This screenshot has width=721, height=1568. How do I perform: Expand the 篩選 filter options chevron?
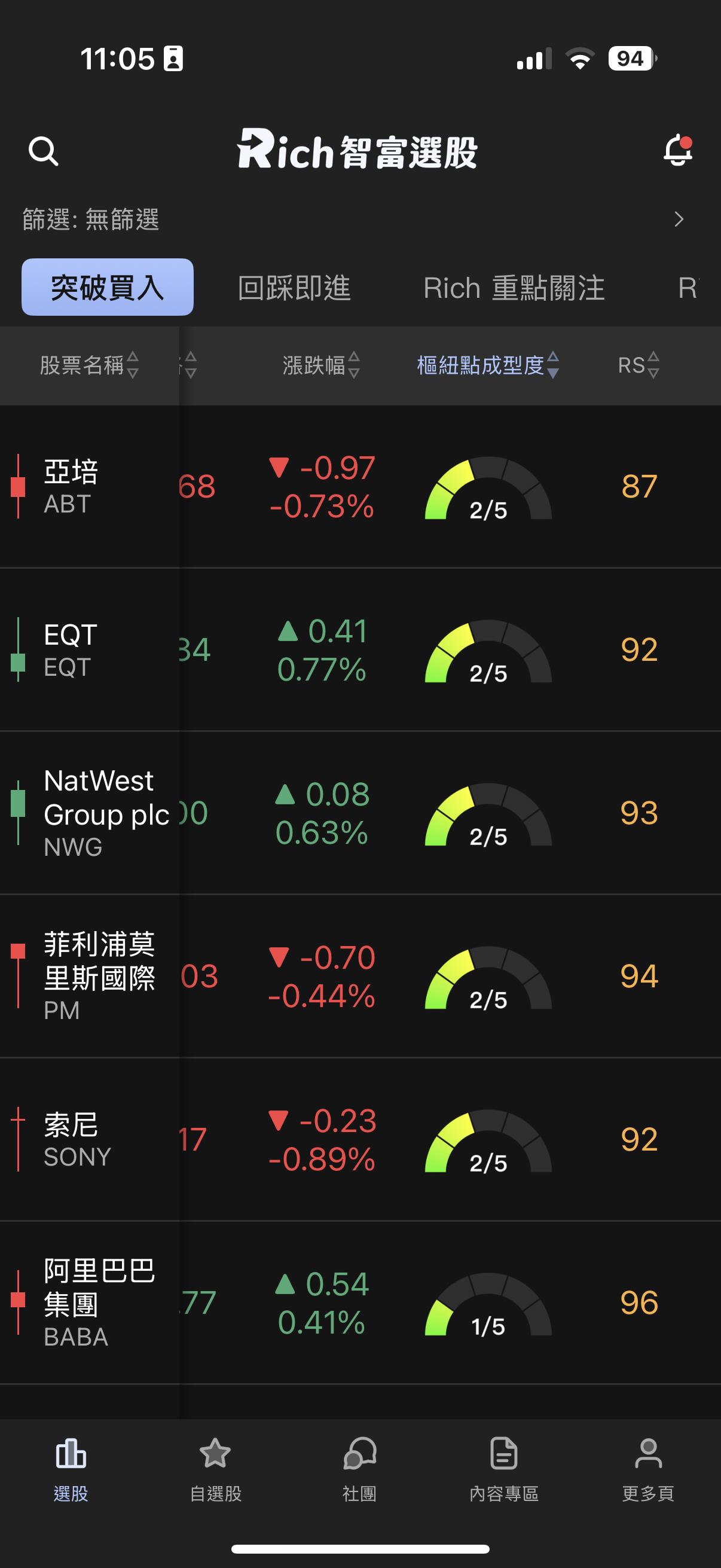(680, 220)
